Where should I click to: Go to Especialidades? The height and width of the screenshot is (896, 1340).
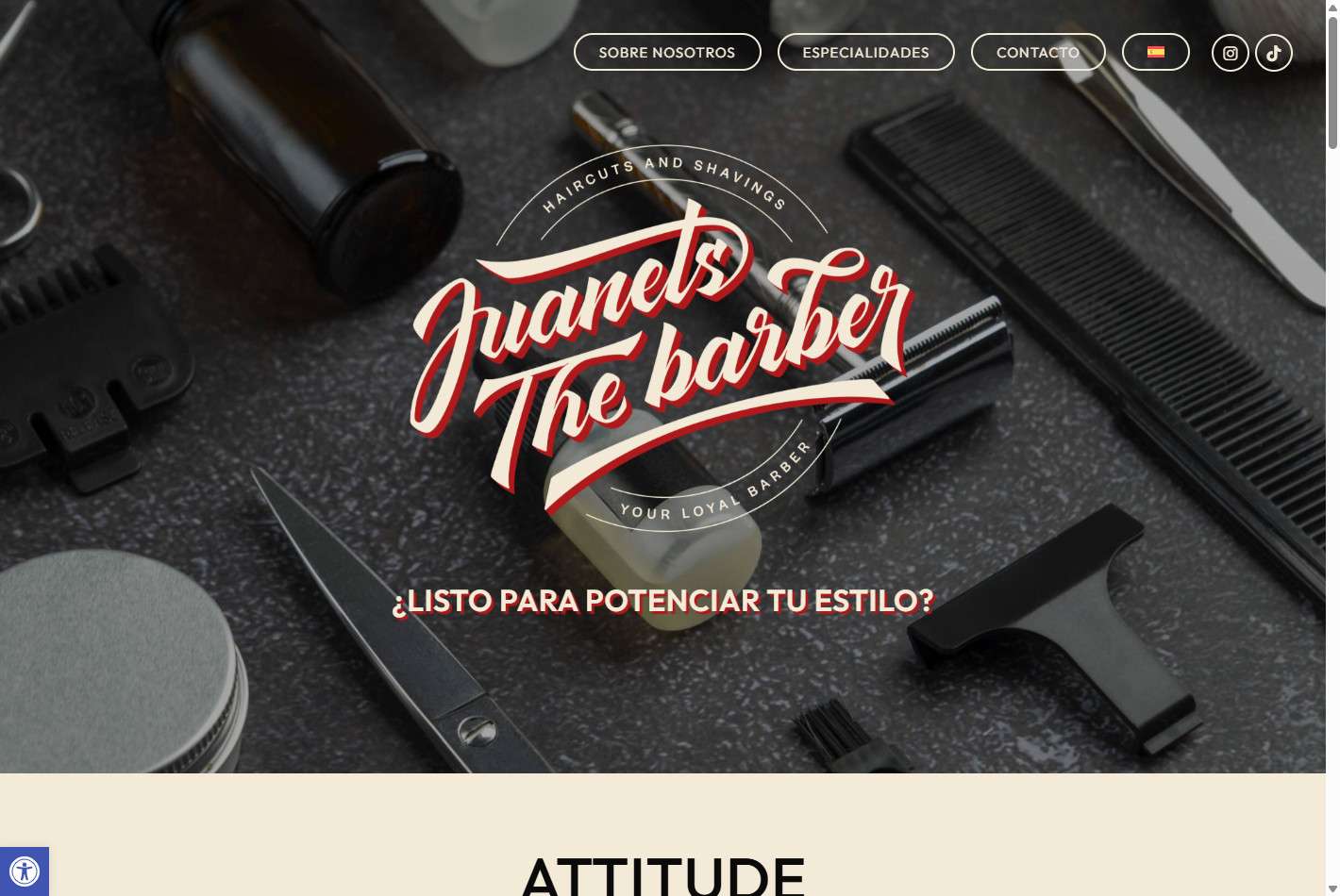pos(865,53)
